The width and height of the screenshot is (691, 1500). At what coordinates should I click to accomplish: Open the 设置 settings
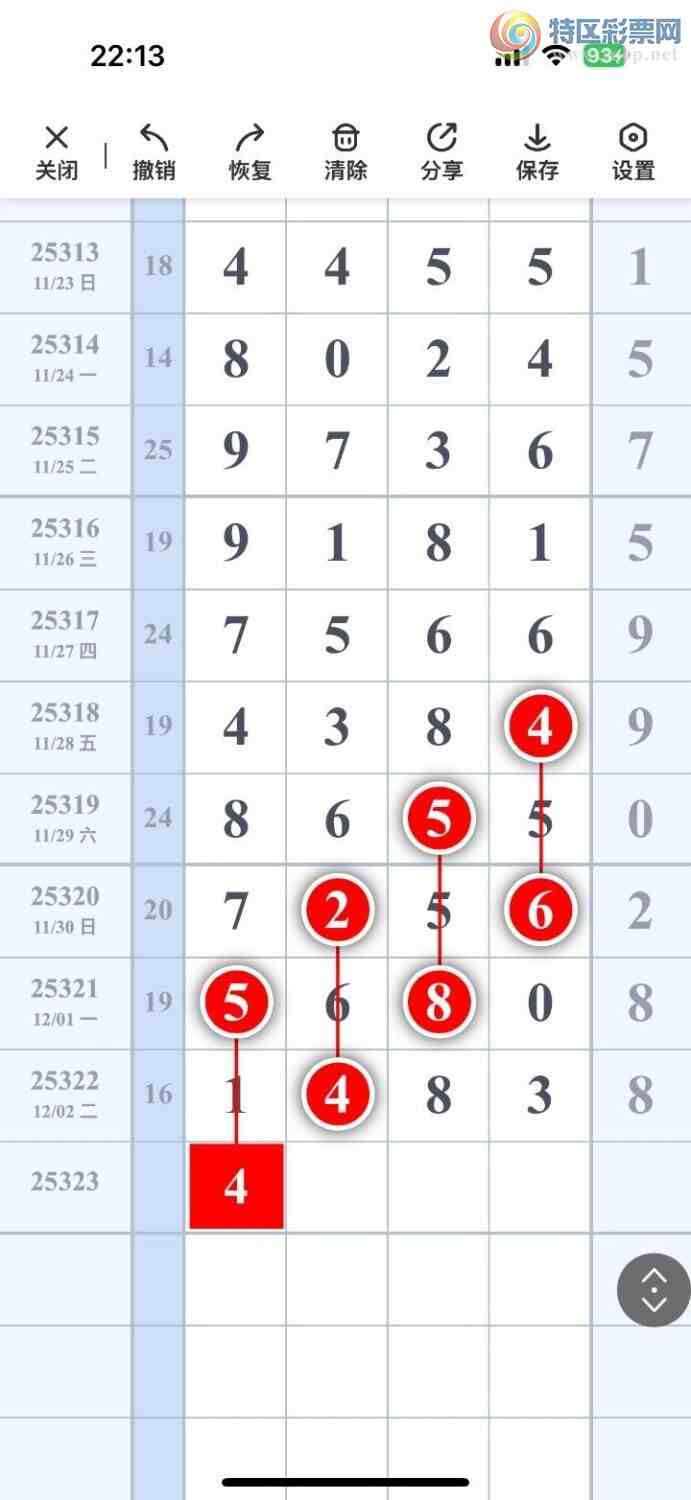(x=633, y=152)
